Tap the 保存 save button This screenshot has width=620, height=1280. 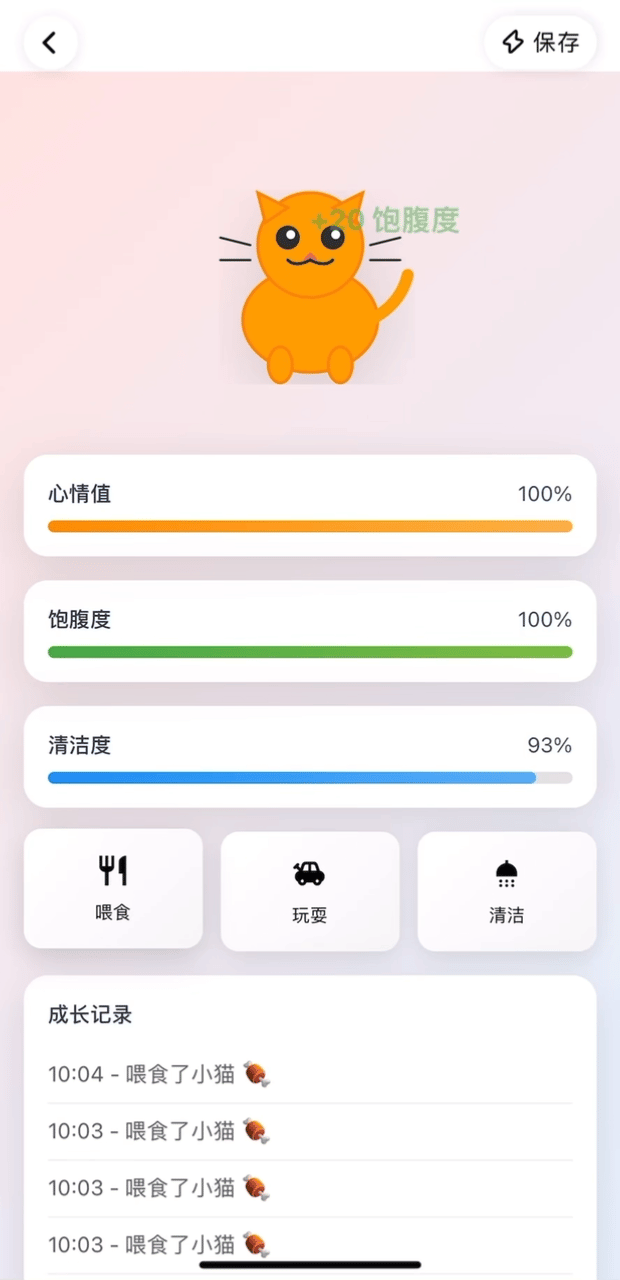pyautogui.click(x=541, y=43)
